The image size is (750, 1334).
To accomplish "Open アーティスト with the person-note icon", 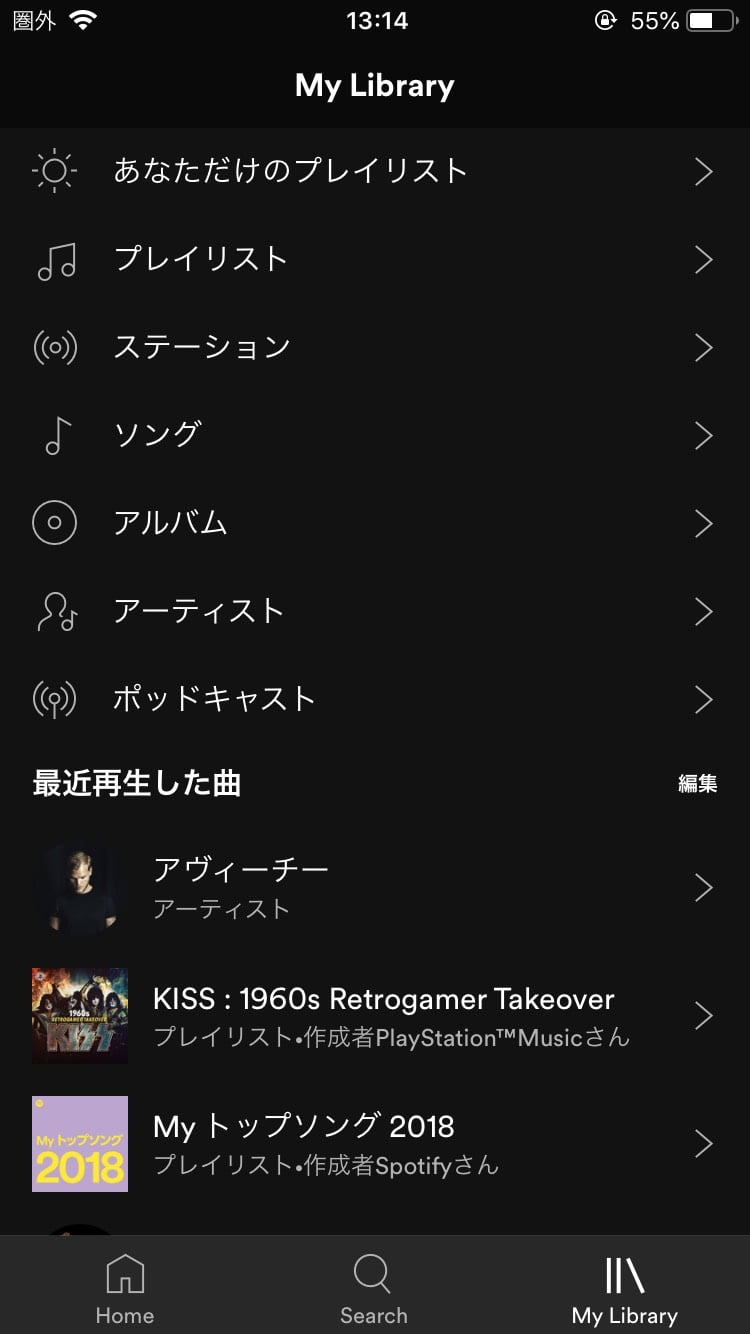I will click(x=55, y=611).
